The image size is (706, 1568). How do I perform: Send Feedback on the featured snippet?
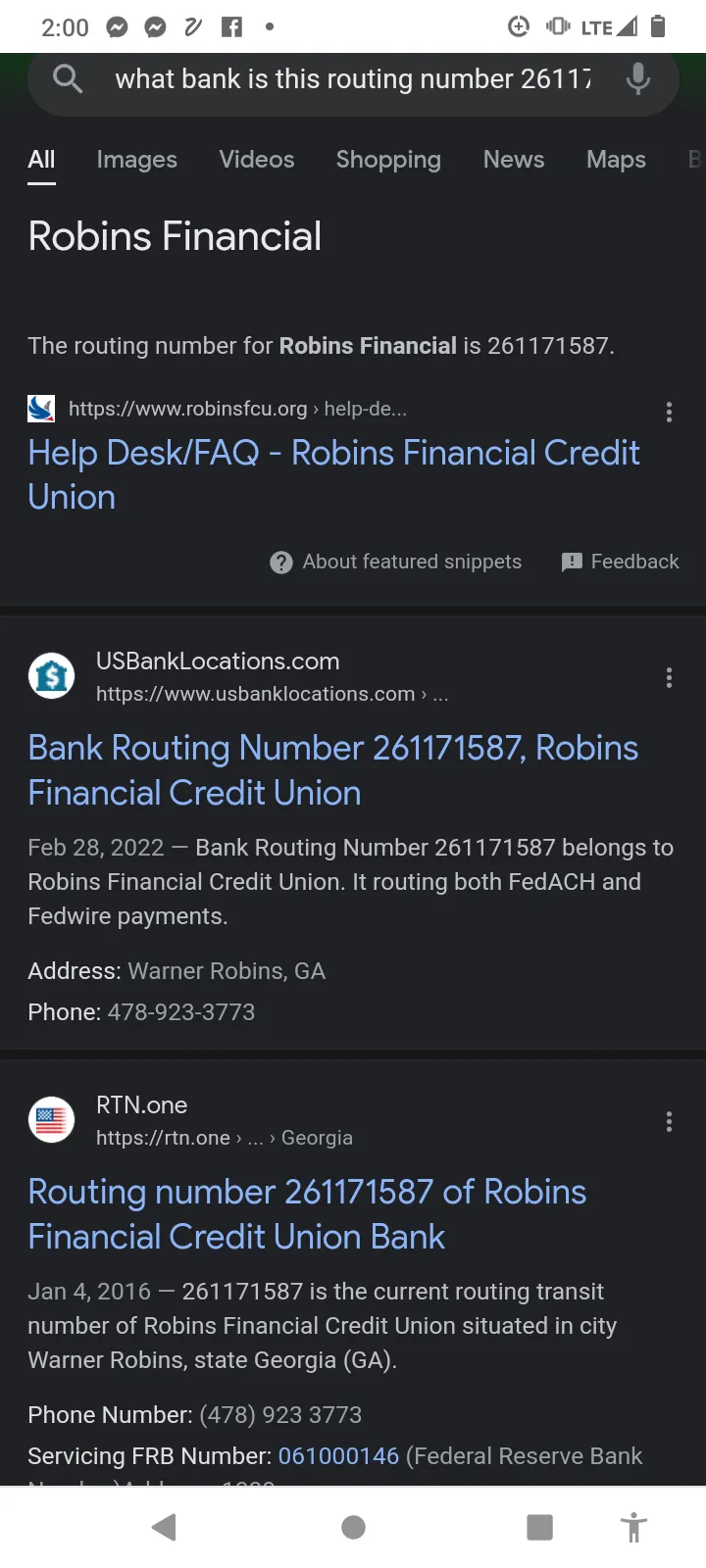(620, 562)
